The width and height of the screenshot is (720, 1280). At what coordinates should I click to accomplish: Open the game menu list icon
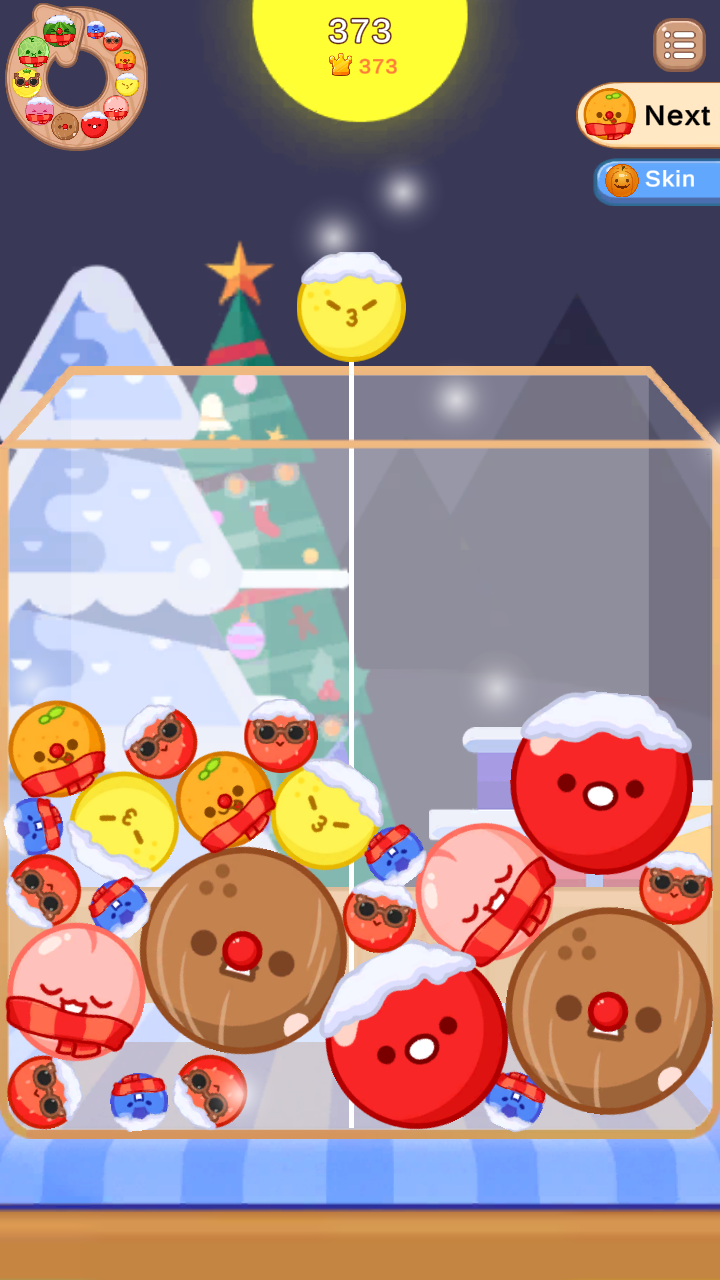(x=679, y=45)
